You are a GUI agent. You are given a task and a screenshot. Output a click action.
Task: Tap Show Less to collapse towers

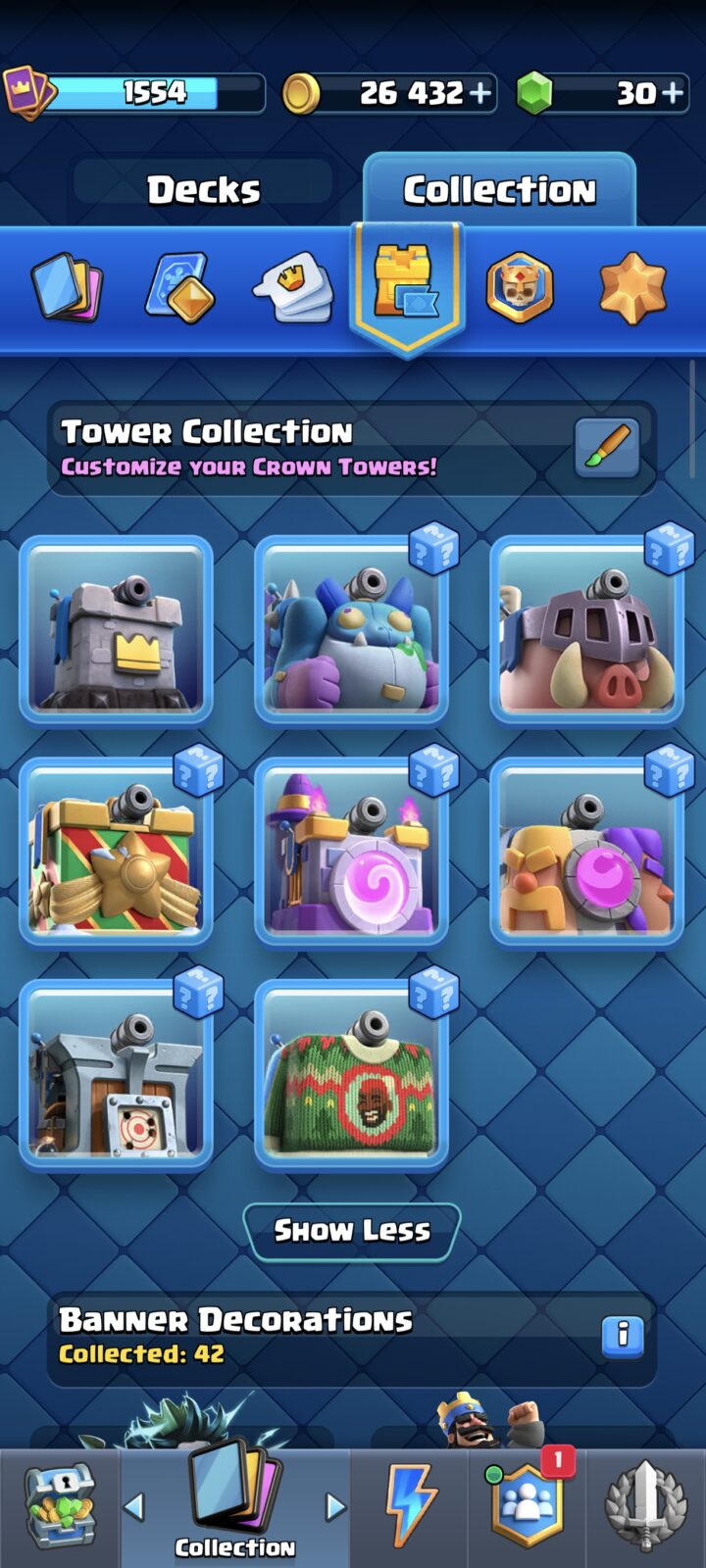pos(352,1231)
